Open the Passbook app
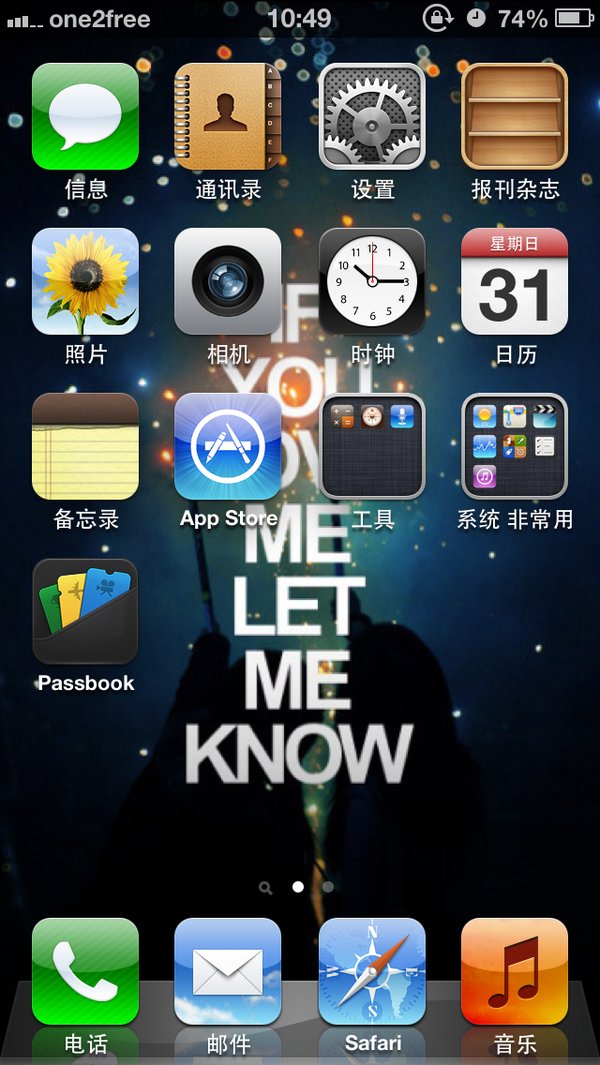The height and width of the screenshot is (1065, 600). (85, 611)
